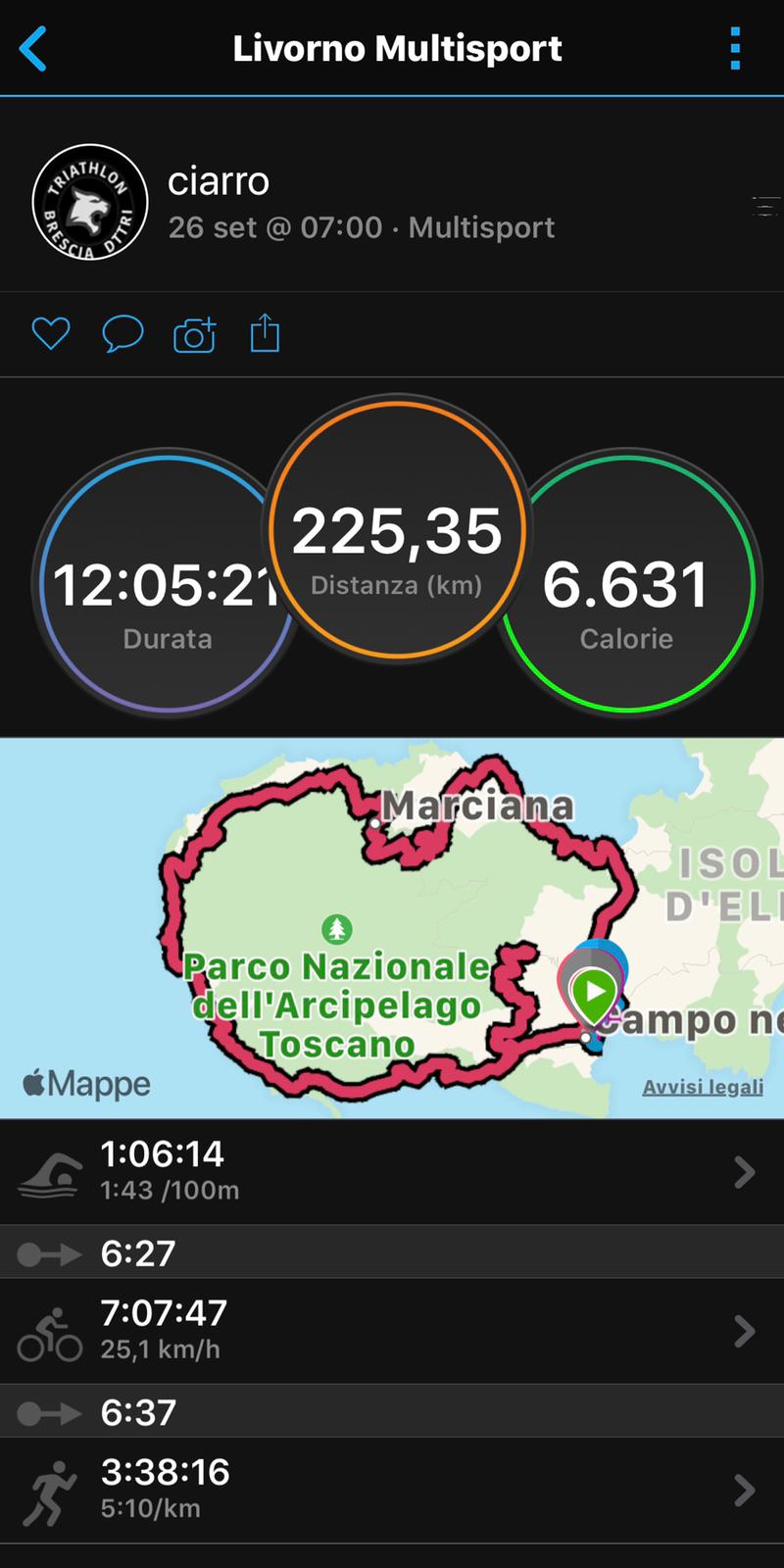Open the three-dot overflow menu
The image size is (784, 1568).
coord(735,49)
